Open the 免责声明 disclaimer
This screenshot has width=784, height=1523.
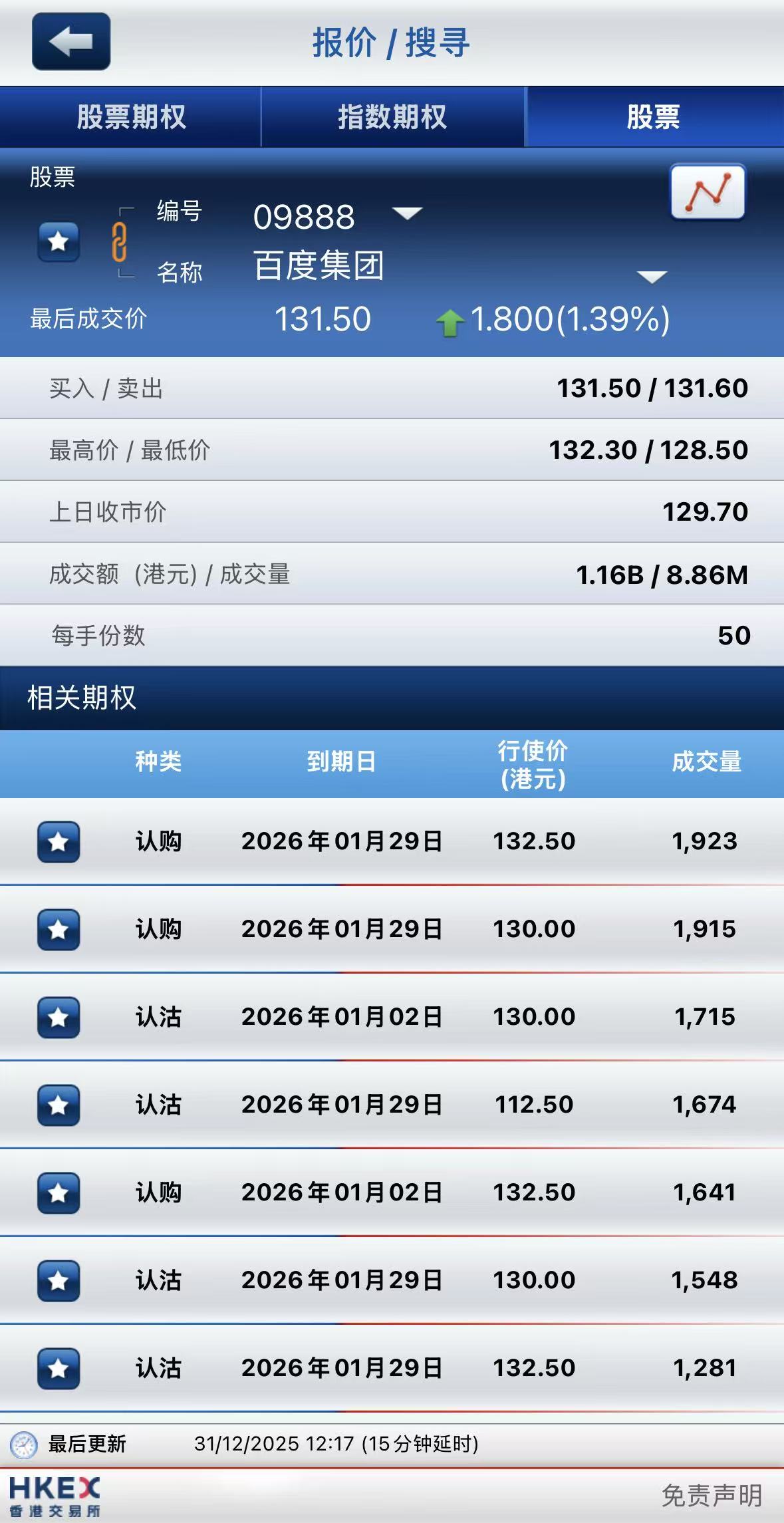(712, 1496)
